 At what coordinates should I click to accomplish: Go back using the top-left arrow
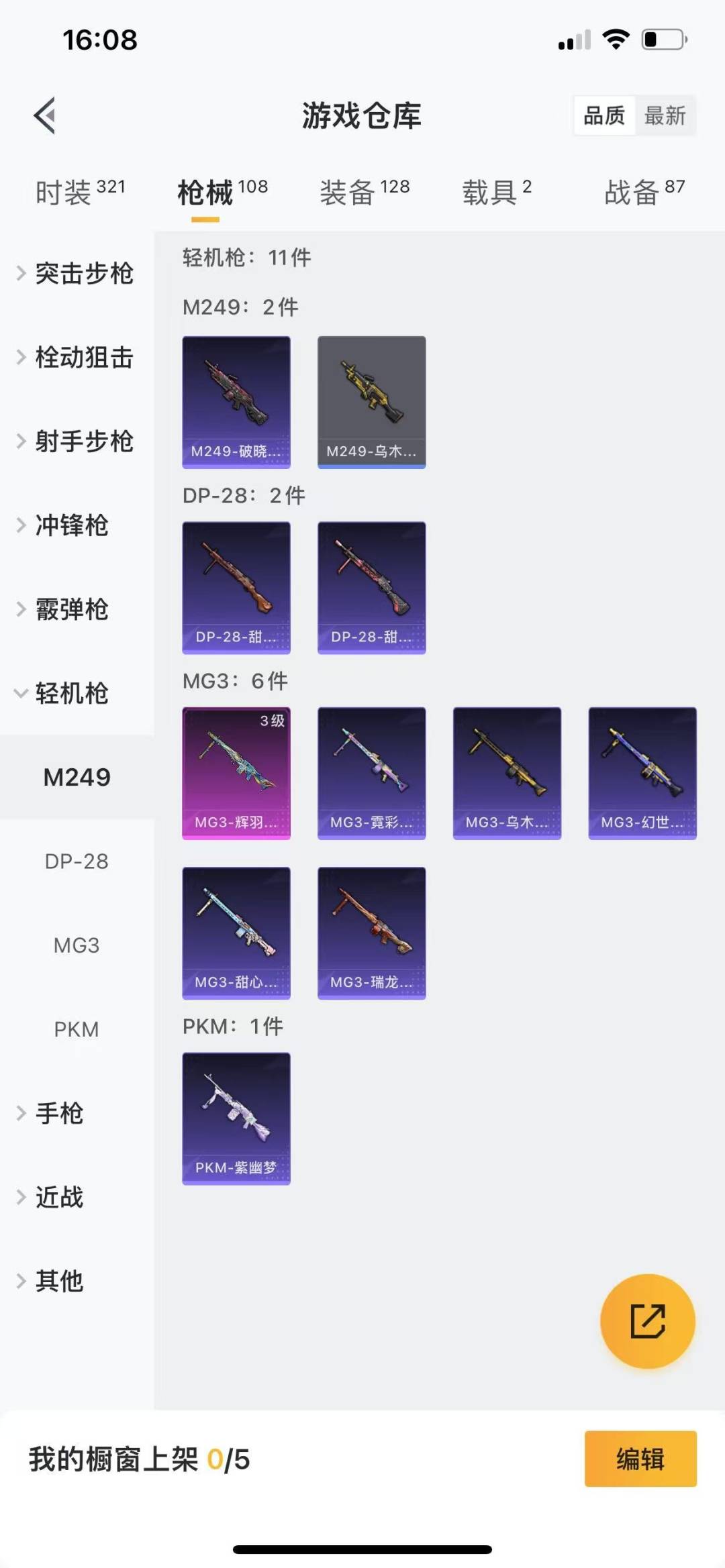44,115
